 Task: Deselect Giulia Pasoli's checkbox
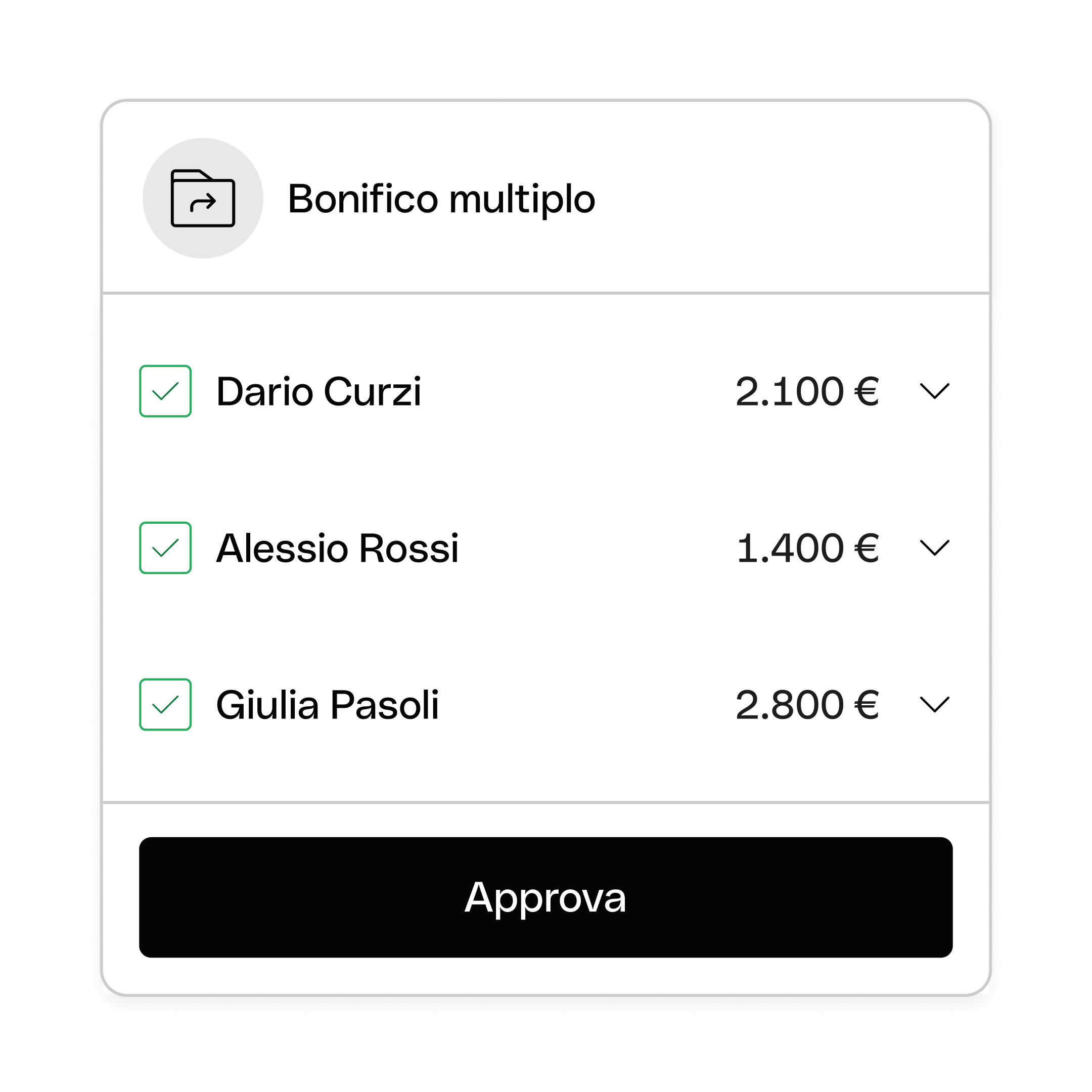(165, 704)
